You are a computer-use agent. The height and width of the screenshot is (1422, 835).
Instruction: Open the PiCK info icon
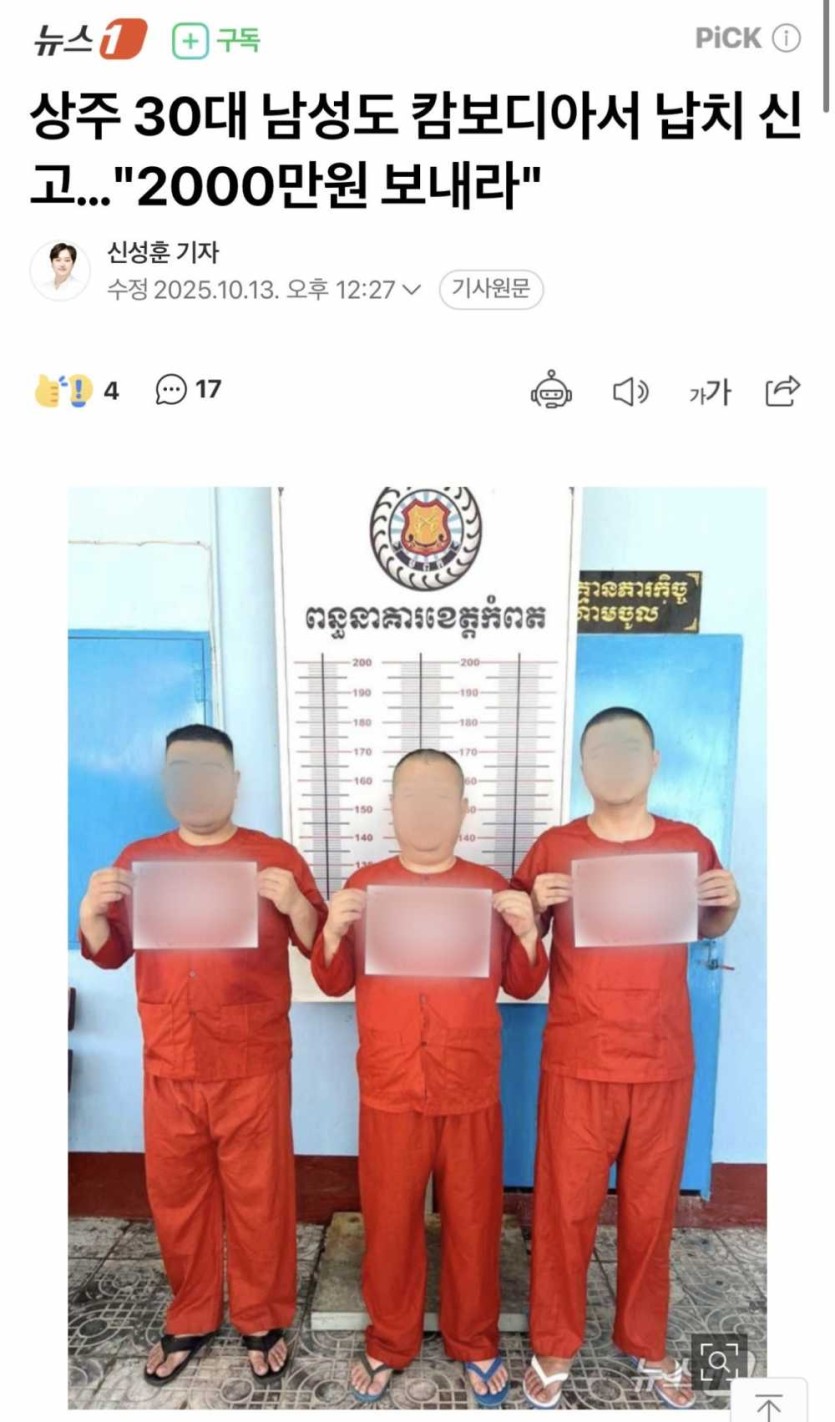click(788, 39)
